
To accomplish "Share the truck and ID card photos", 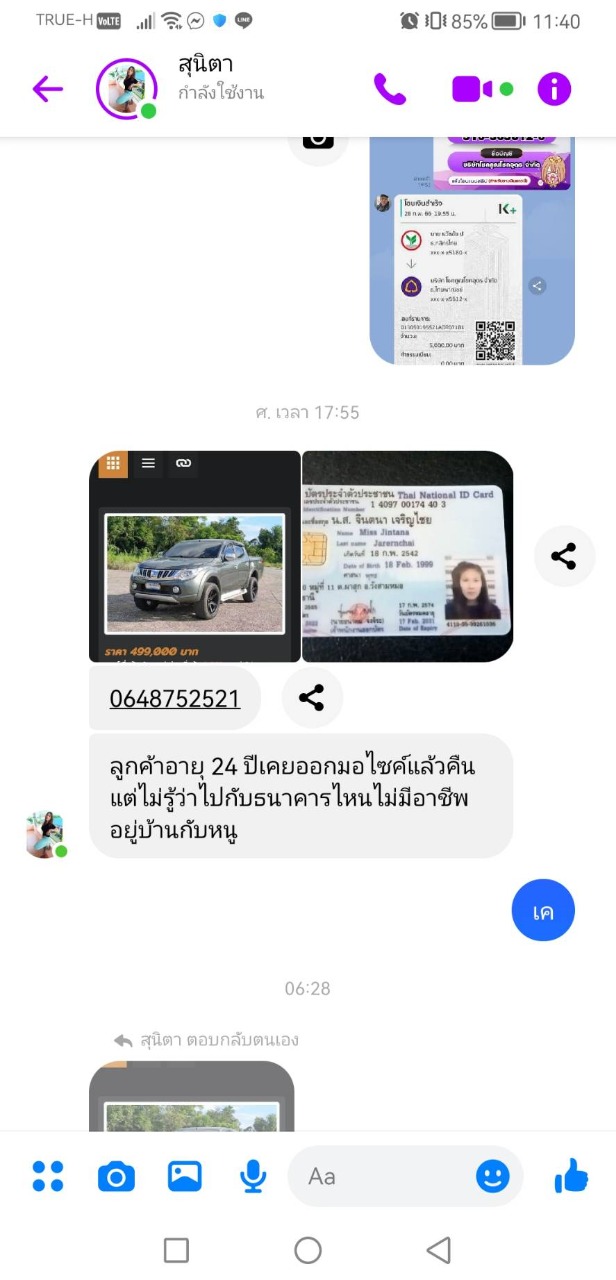I will pos(564,556).
